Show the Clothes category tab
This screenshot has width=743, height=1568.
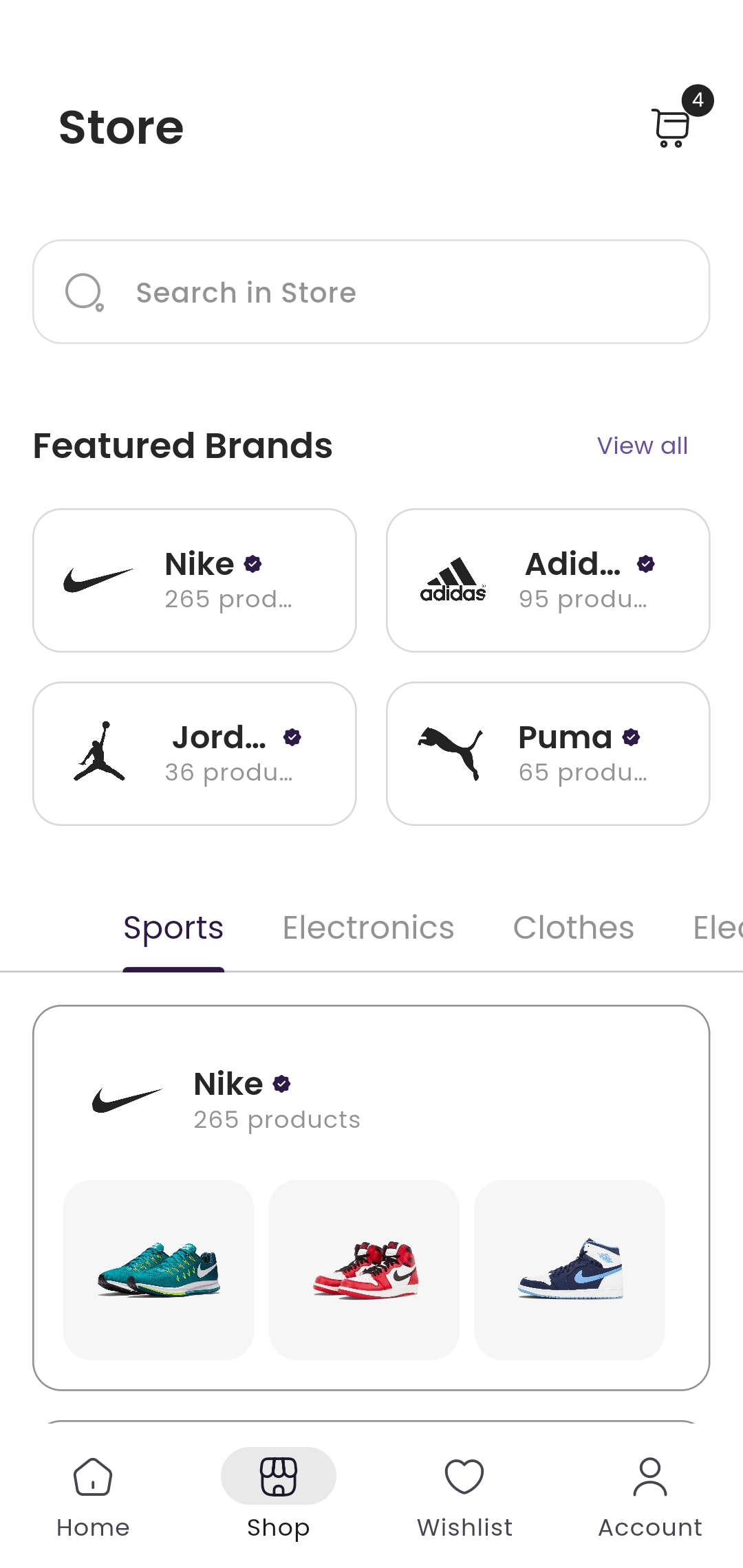click(x=573, y=928)
